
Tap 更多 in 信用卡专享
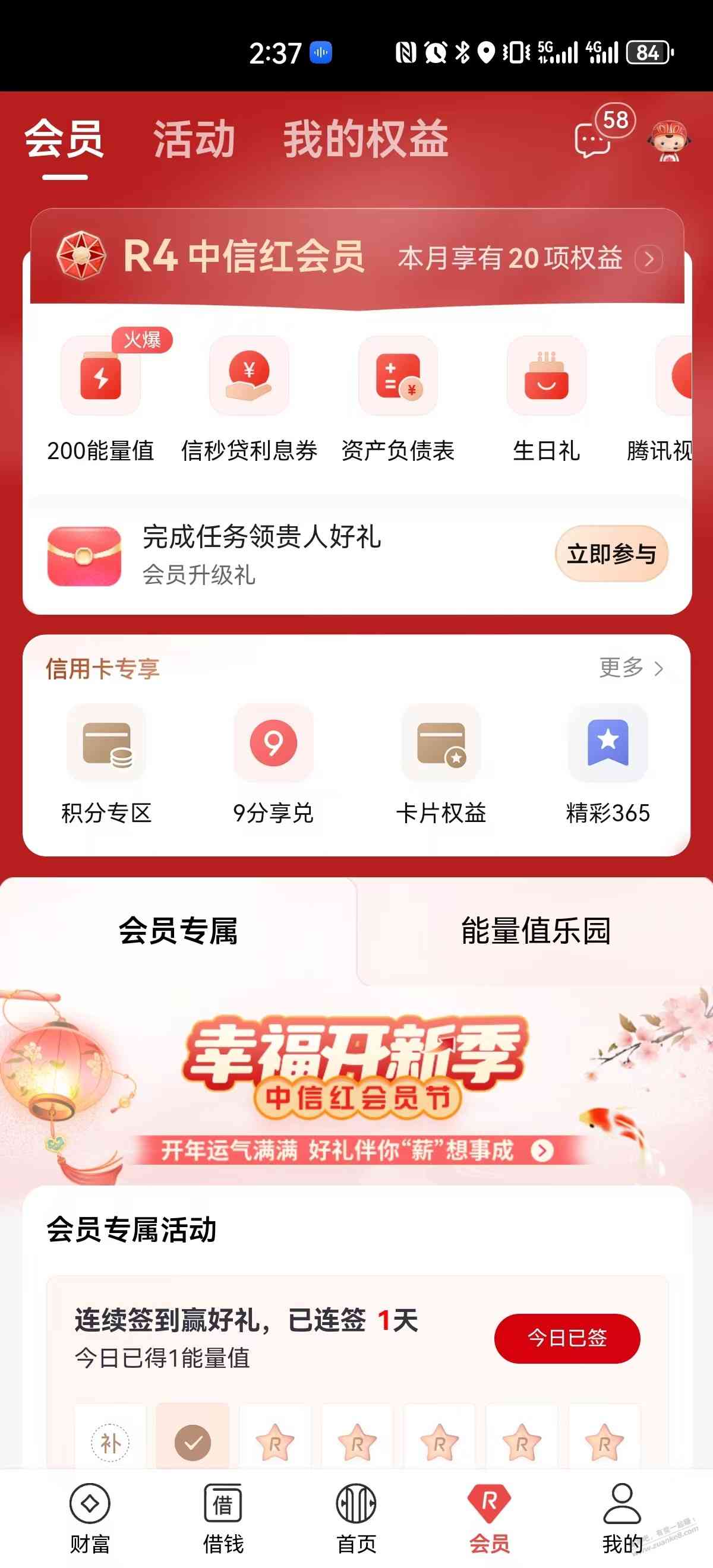coord(630,668)
